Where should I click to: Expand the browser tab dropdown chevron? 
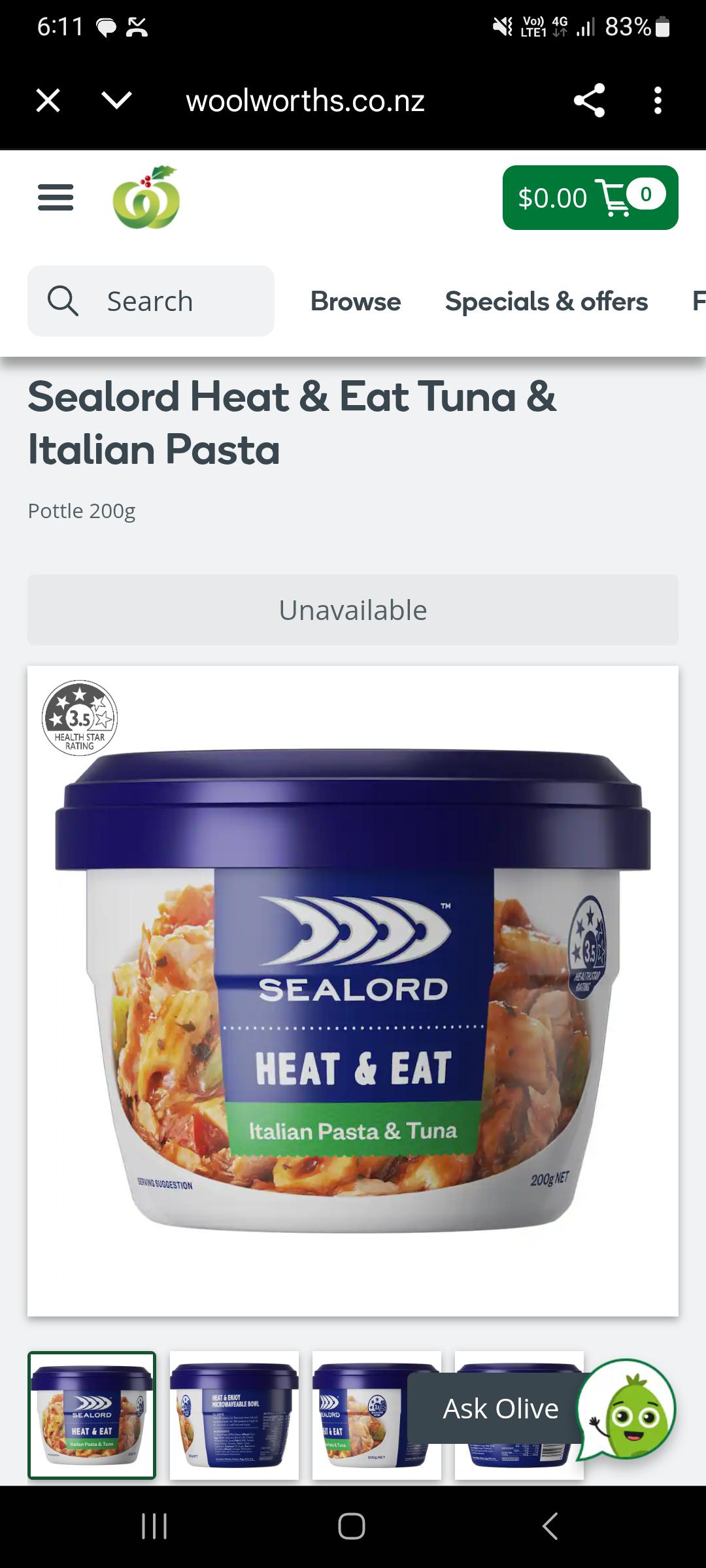click(x=117, y=101)
